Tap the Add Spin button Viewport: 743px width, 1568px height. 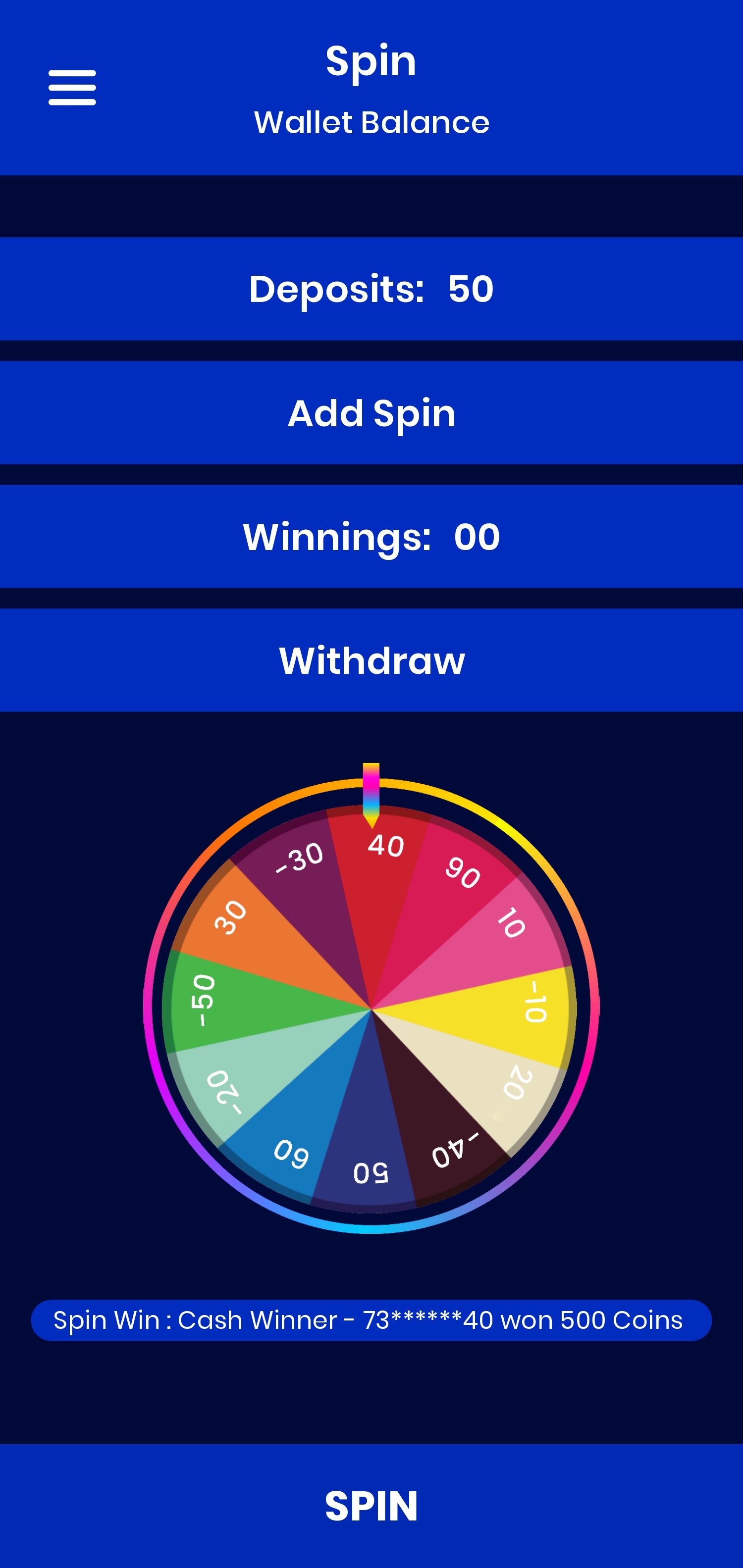coord(371,413)
